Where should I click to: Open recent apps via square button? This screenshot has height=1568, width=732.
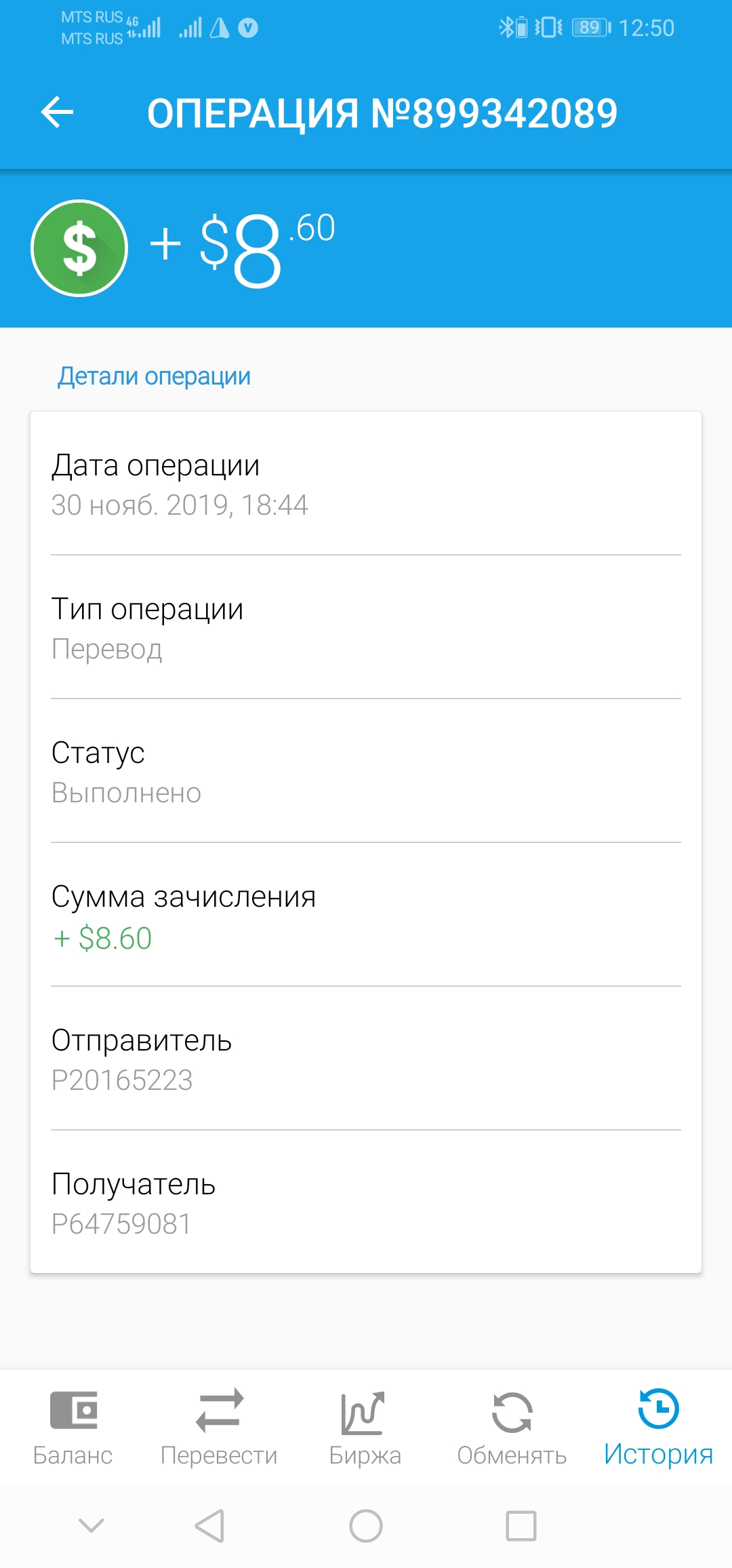(521, 1526)
